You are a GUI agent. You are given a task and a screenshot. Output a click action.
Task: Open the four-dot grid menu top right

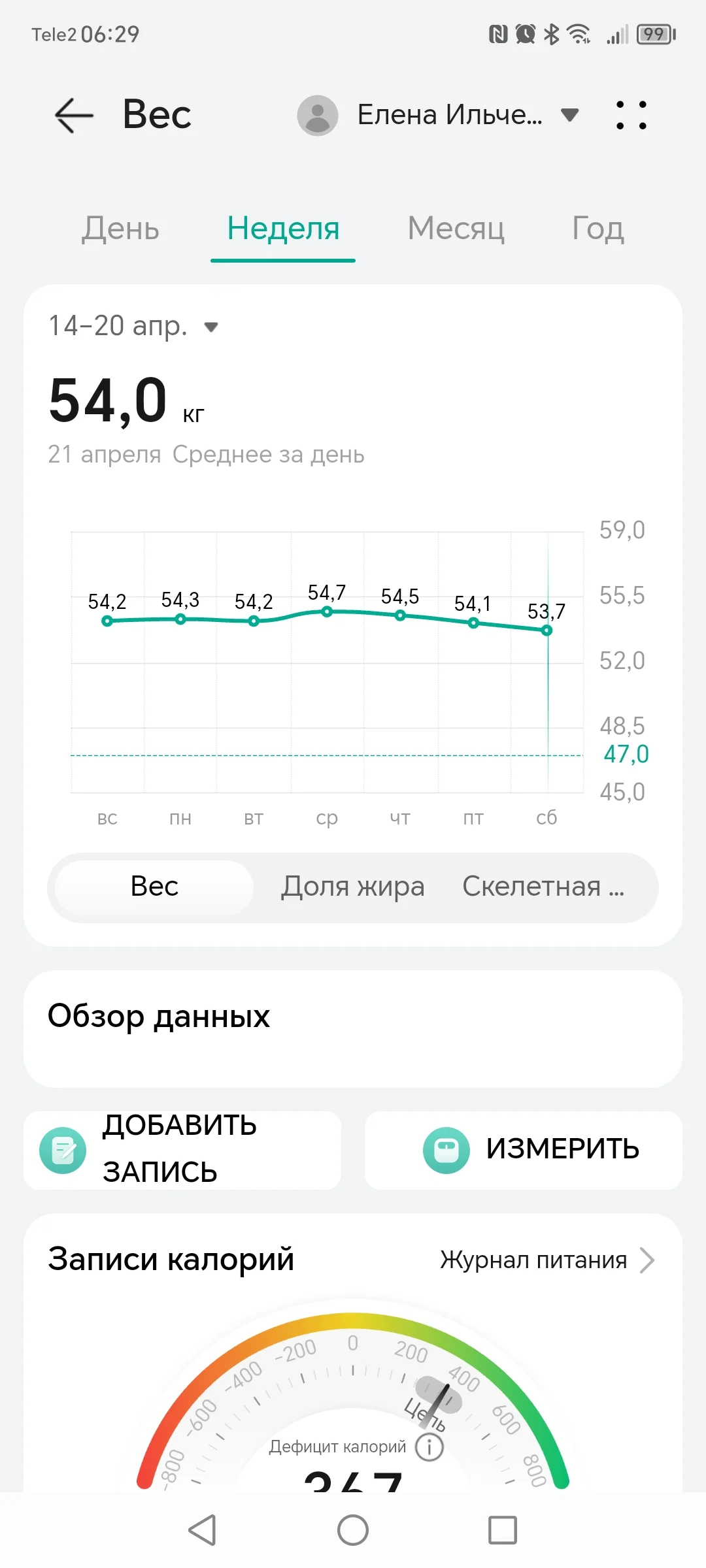[x=631, y=114]
